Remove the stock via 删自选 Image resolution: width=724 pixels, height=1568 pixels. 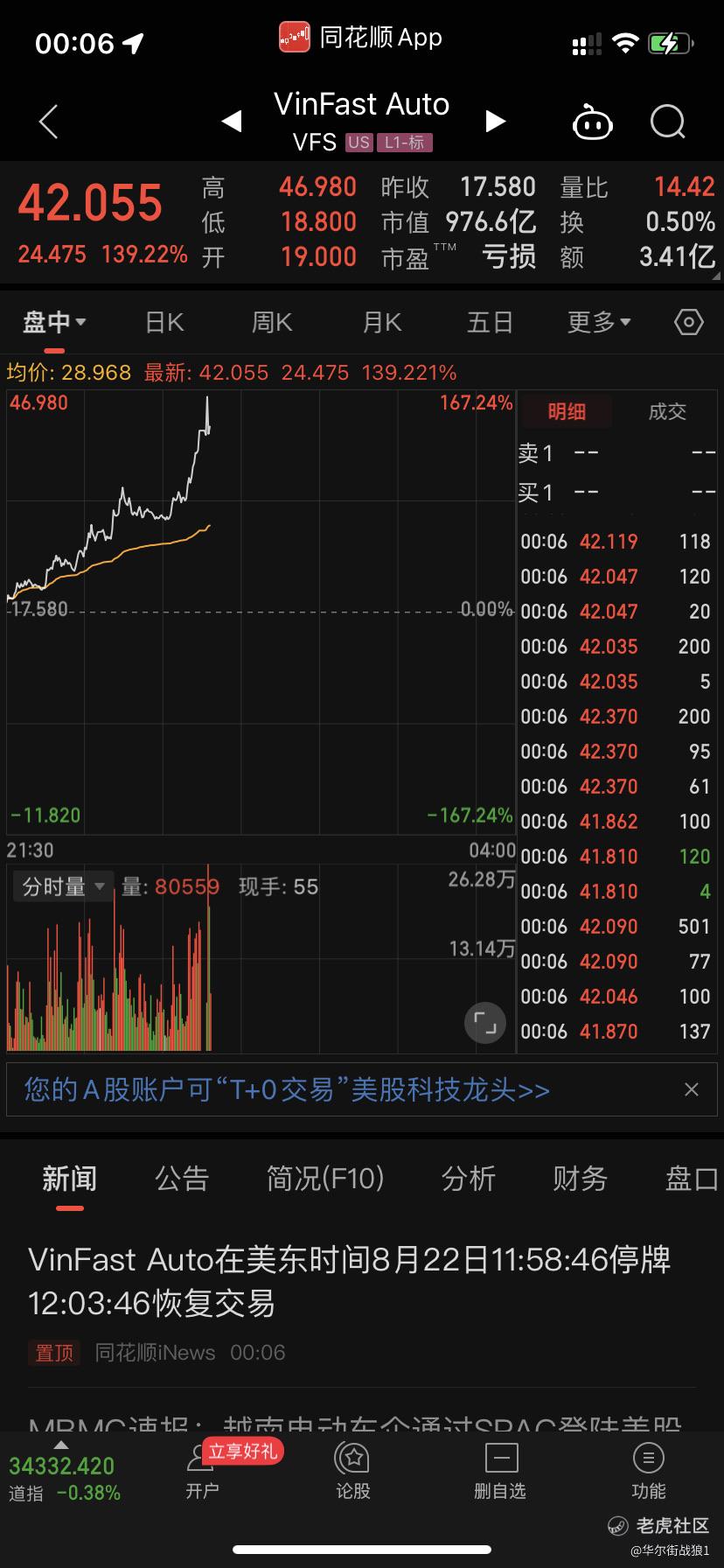[500, 1473]
